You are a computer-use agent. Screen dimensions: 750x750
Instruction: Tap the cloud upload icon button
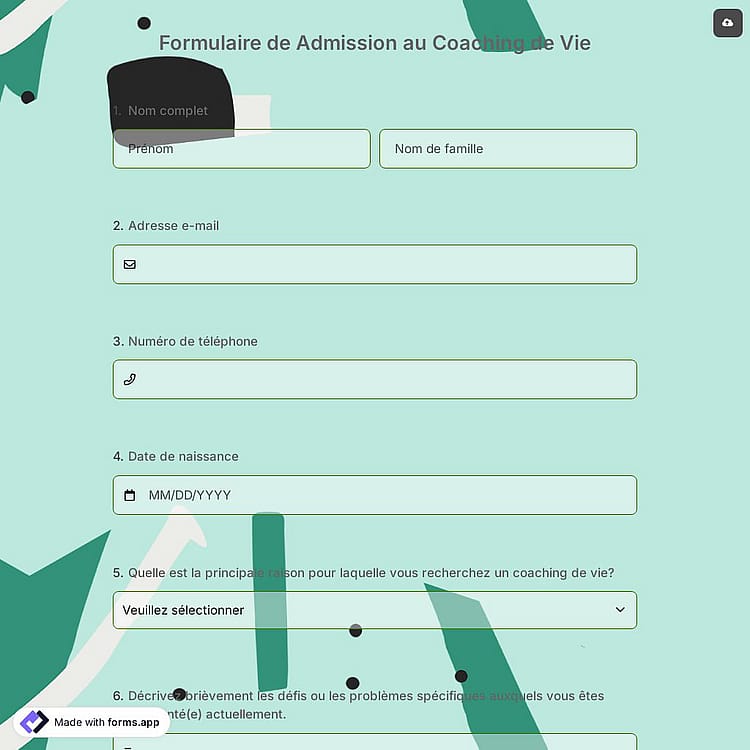coord(728,23)
